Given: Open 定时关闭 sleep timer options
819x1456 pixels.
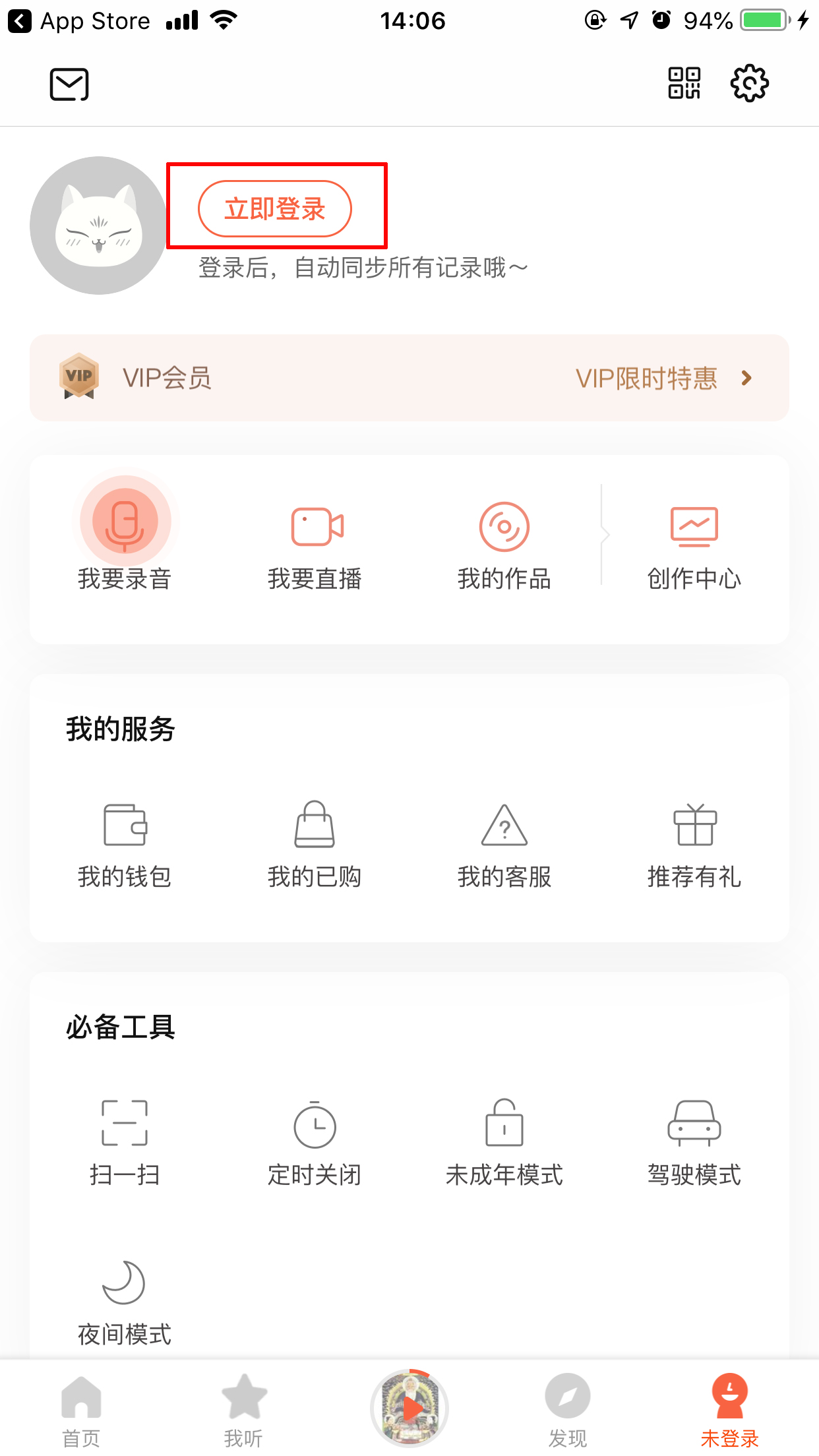Looking at the screenshot, I should pyautogui.click(x=315, y=1124).
